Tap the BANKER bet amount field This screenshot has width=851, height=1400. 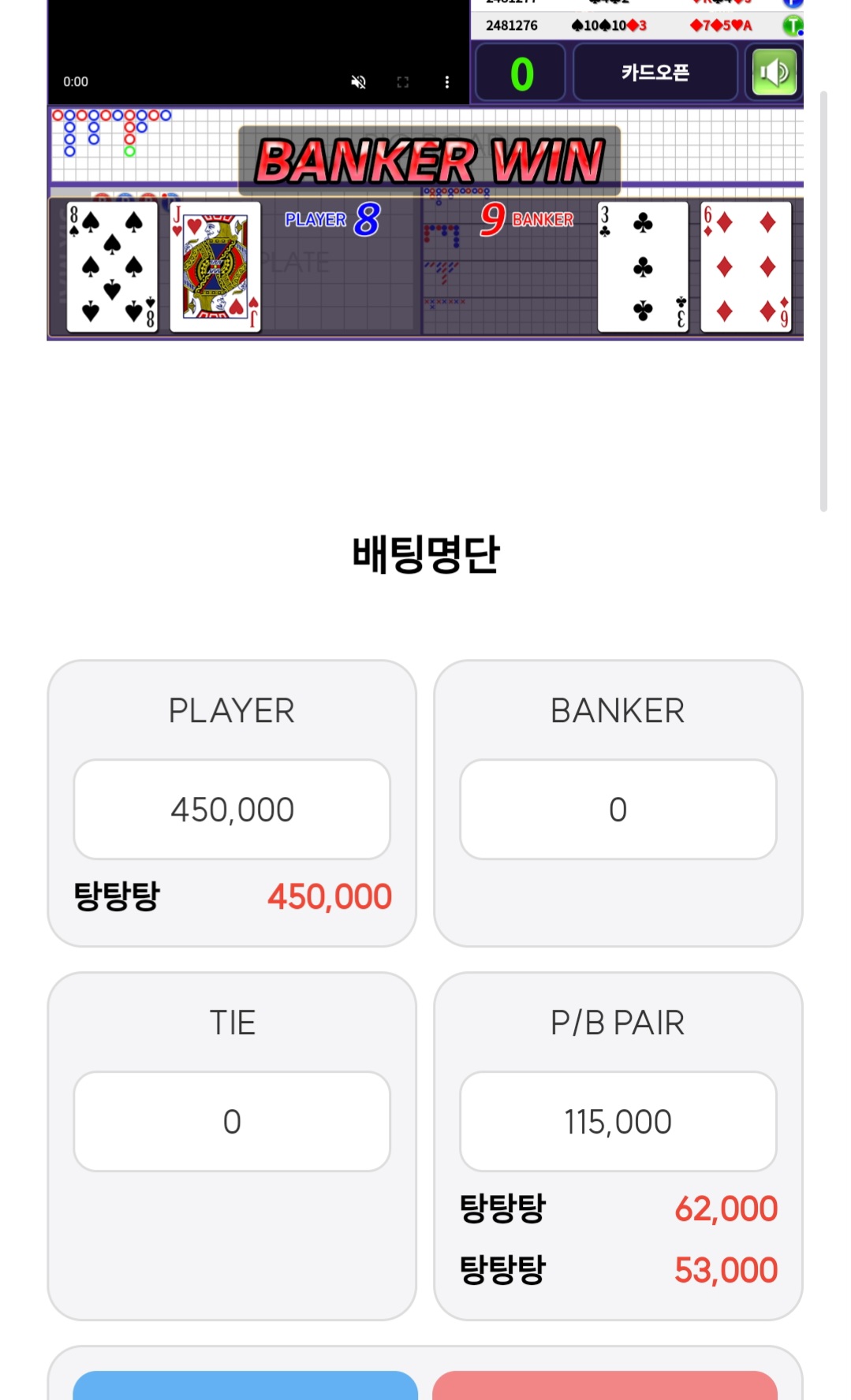tap(618, 810)
